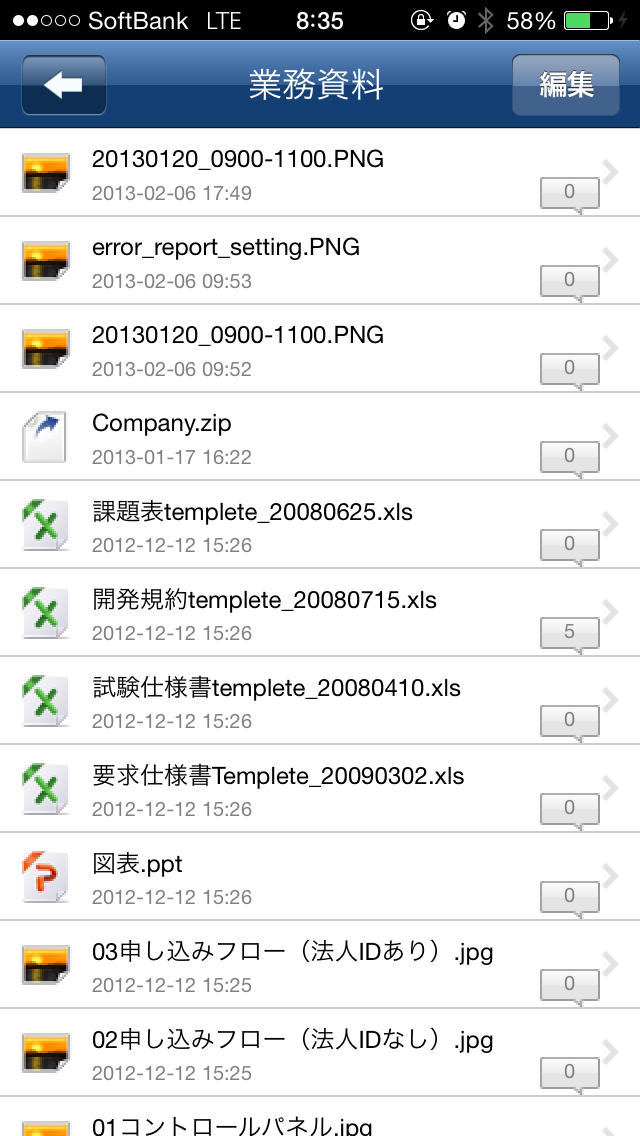This screenshot has width=640, height=1136.
Task: Open 開発規約templete_20080715.xls
Action: [x=300, y=613]
